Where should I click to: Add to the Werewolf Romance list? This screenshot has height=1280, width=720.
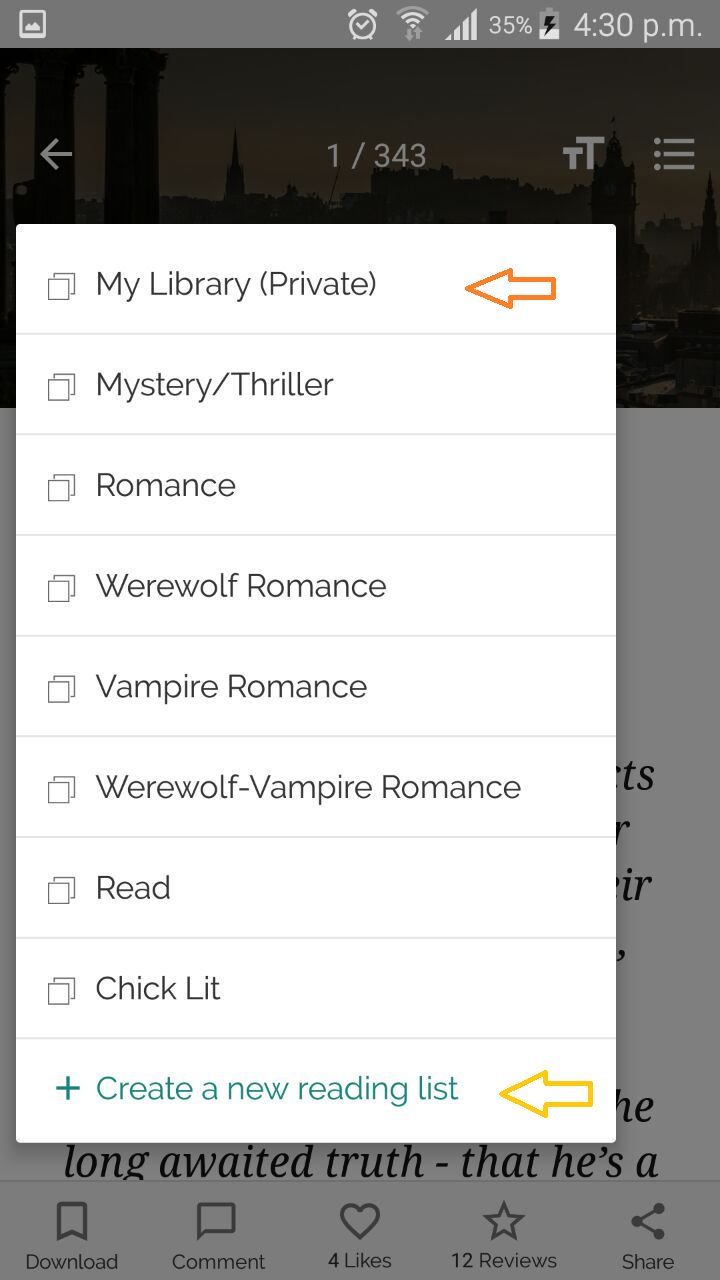pos(240,586)
